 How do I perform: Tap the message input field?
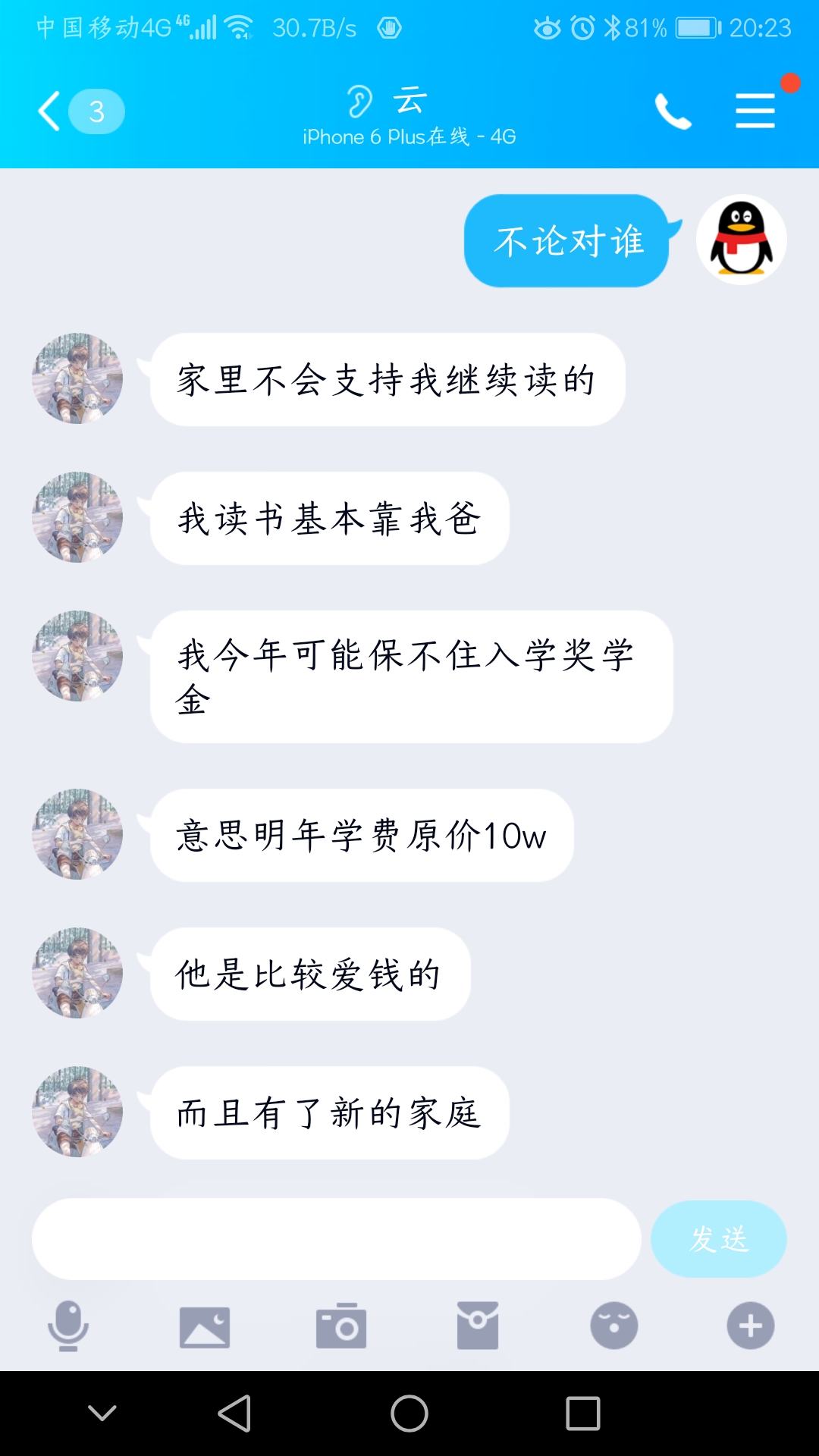click(336, 1239)
